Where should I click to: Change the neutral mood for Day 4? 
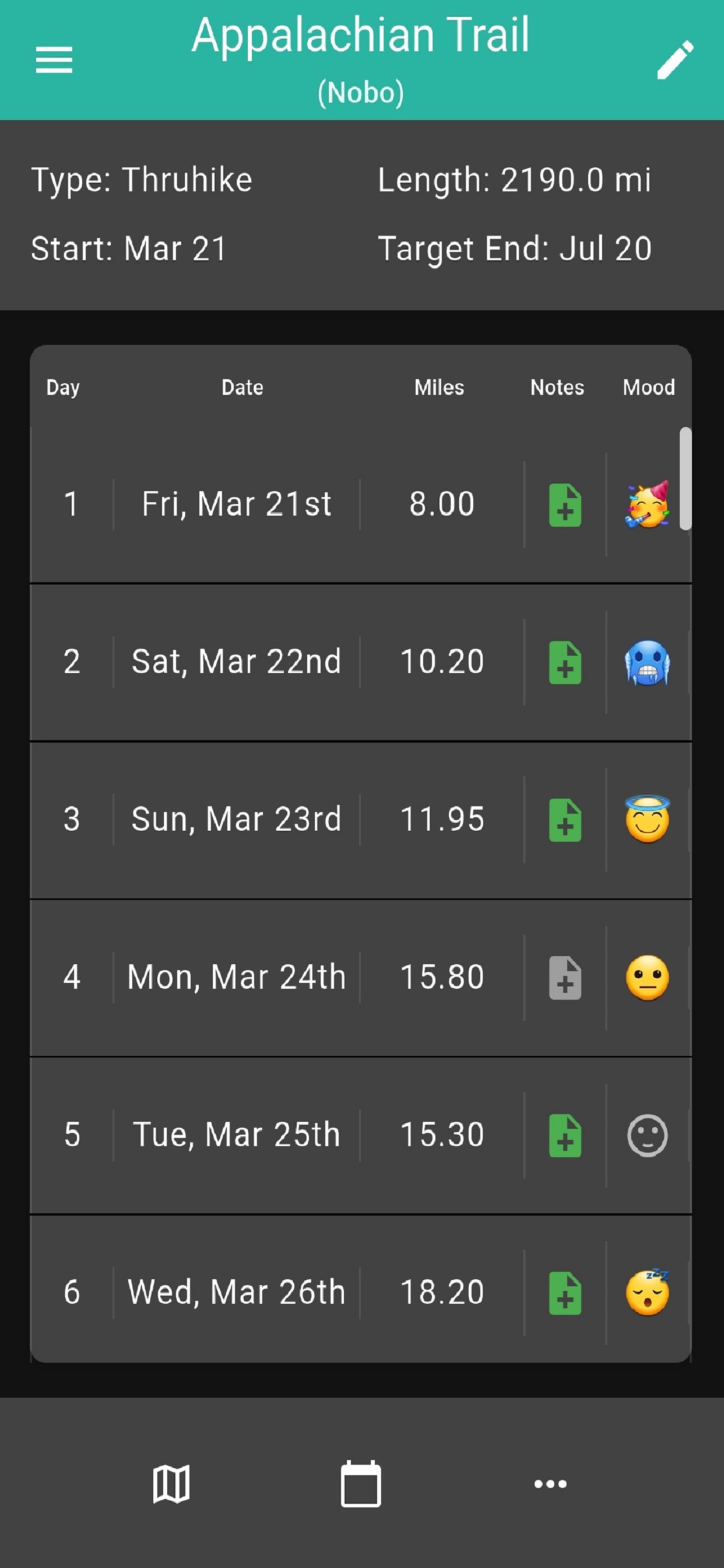646,978
